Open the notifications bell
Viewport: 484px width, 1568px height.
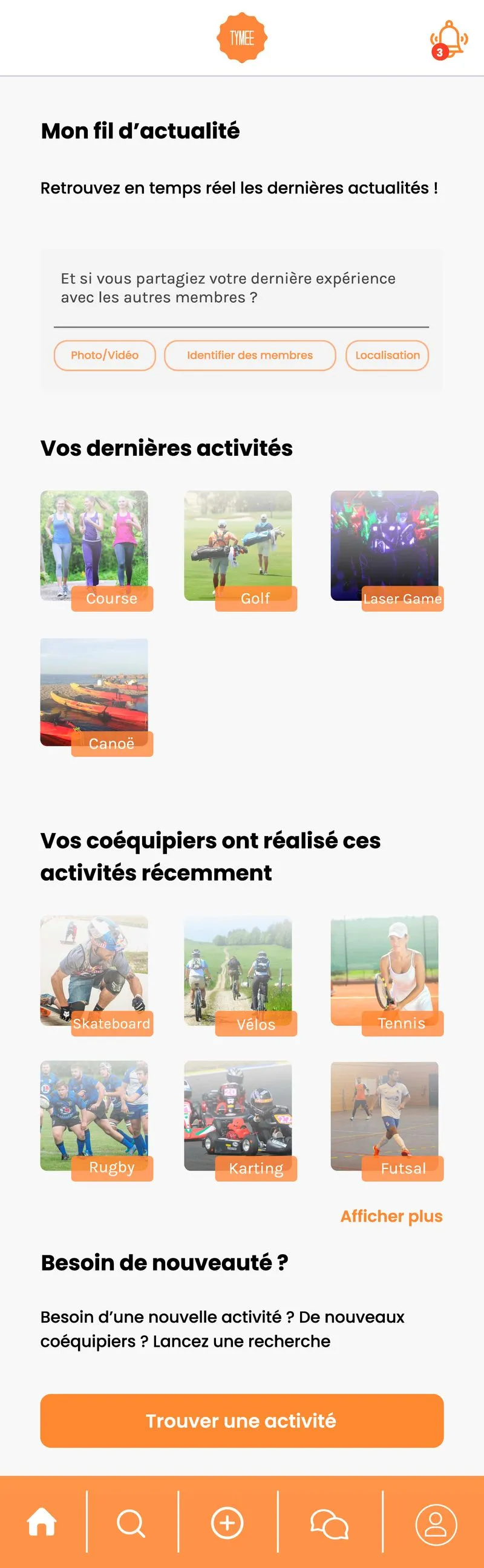tap(449, 39)
